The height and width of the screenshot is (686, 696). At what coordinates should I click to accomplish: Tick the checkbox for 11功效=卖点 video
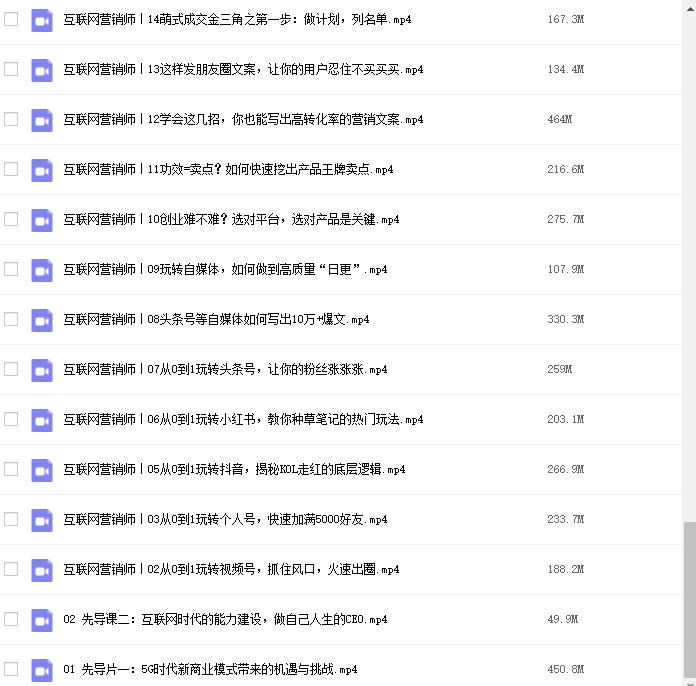click(11, 169)
